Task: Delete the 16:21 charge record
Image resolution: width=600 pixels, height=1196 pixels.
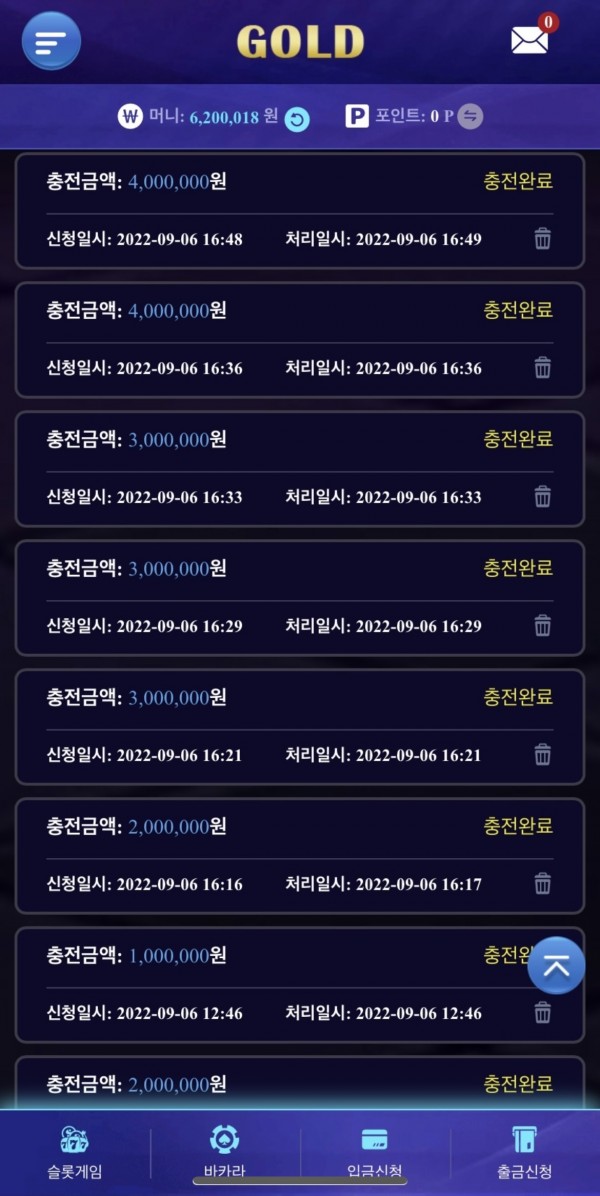Action: [x=542, y=755]
